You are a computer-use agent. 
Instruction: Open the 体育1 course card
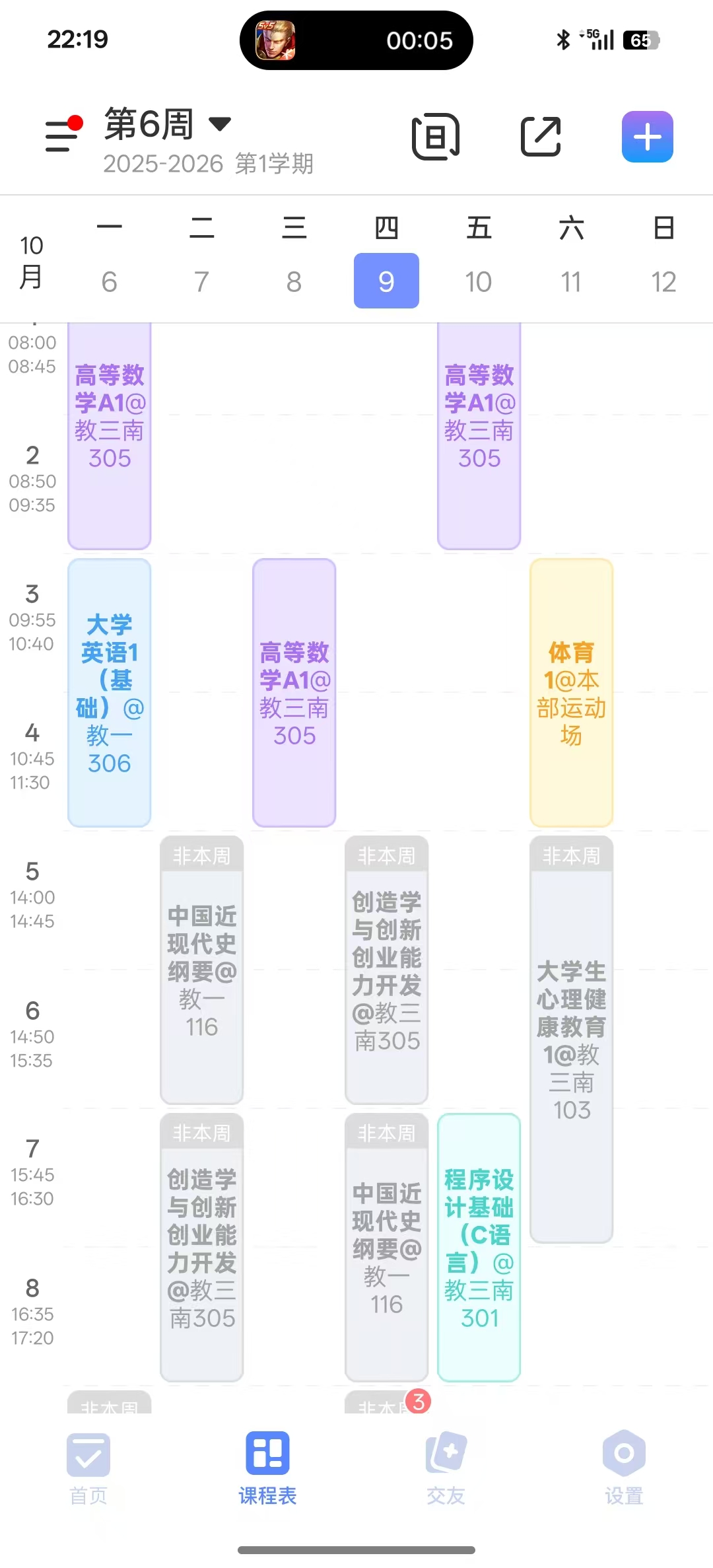(x=572, y=693)
